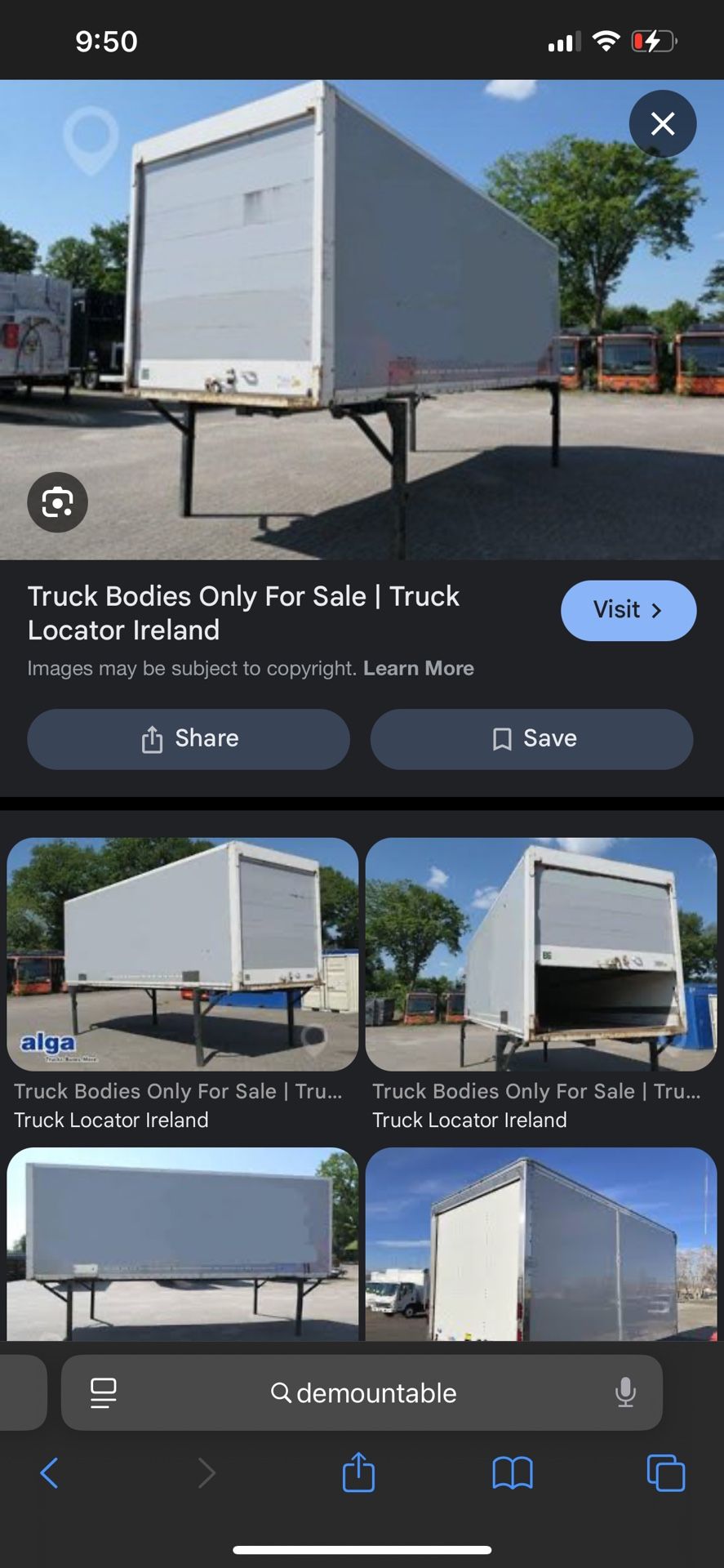Show all open tabs
The height and width of the screenshot is (1568, 724).
pyautogui.click(x=665, y=1473)
